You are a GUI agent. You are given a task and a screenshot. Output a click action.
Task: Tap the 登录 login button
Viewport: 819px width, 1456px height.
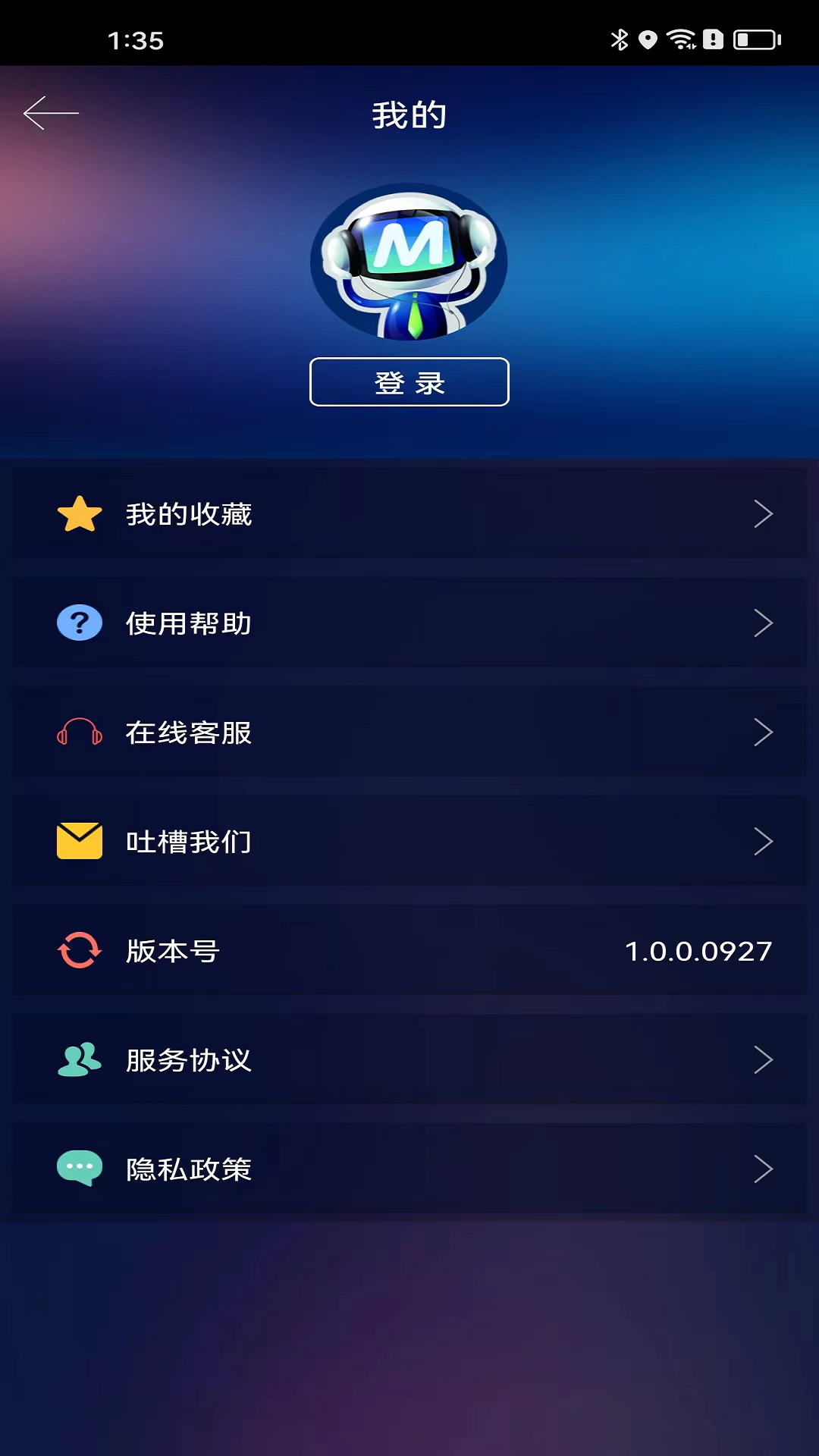[x=409, y=382]
